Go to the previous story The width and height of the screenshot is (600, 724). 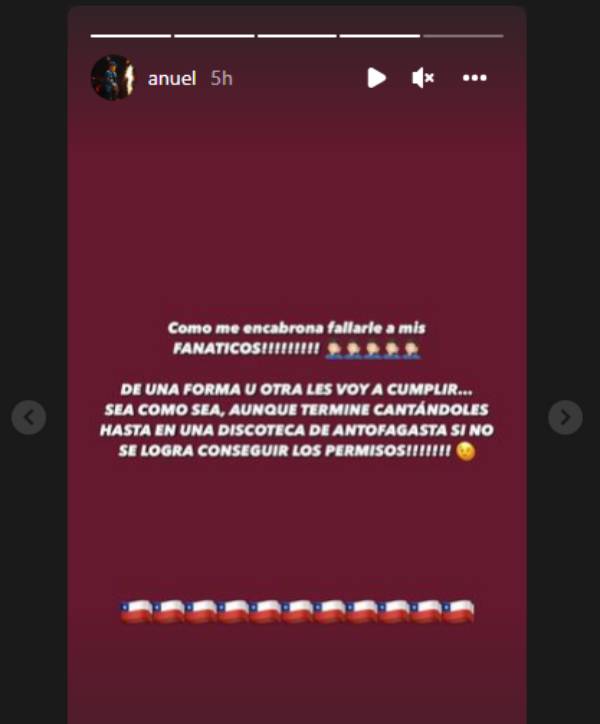pyautogui.click(x=29, y=417)
